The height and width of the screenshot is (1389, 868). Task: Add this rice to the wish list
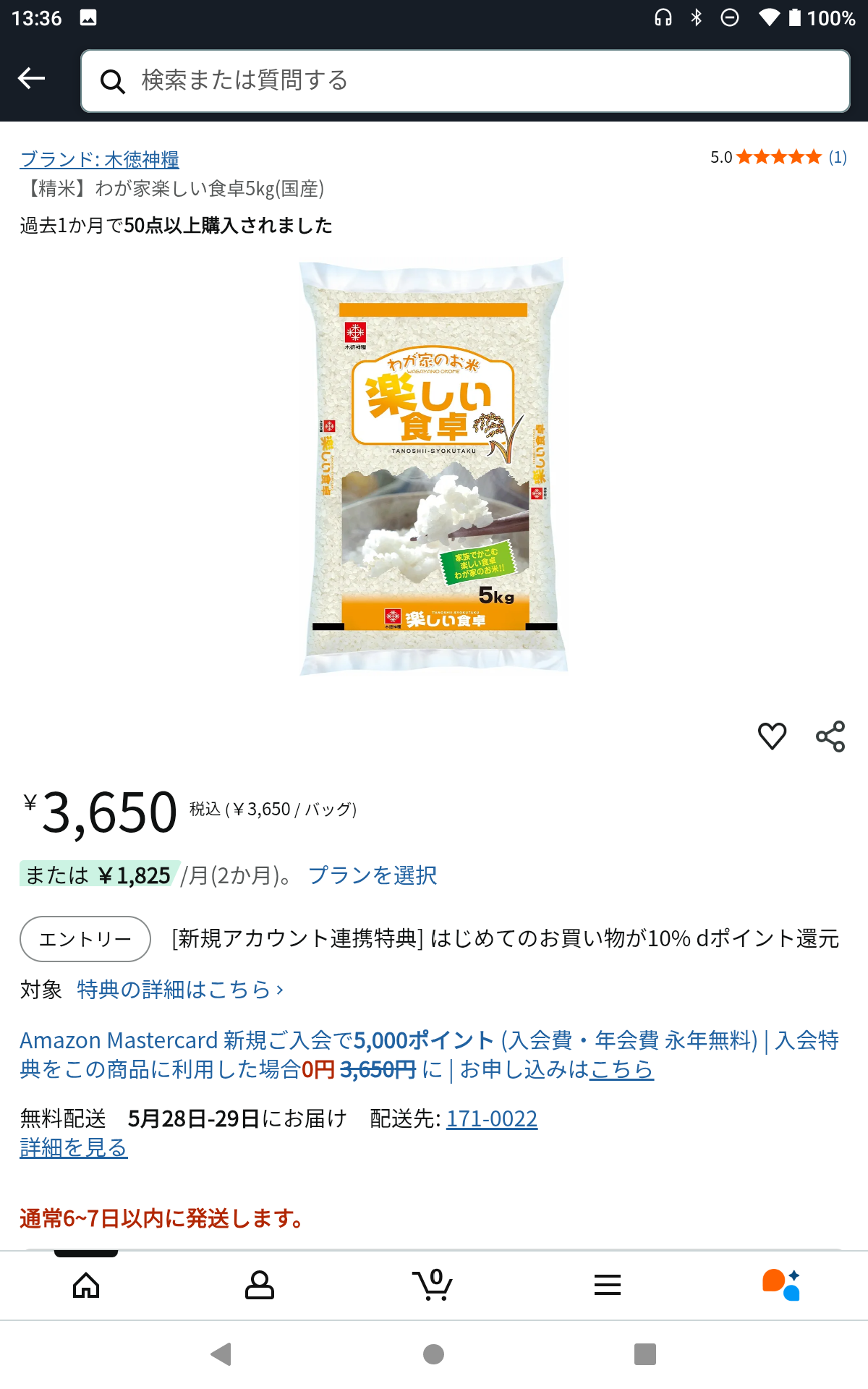pos(772,736)
